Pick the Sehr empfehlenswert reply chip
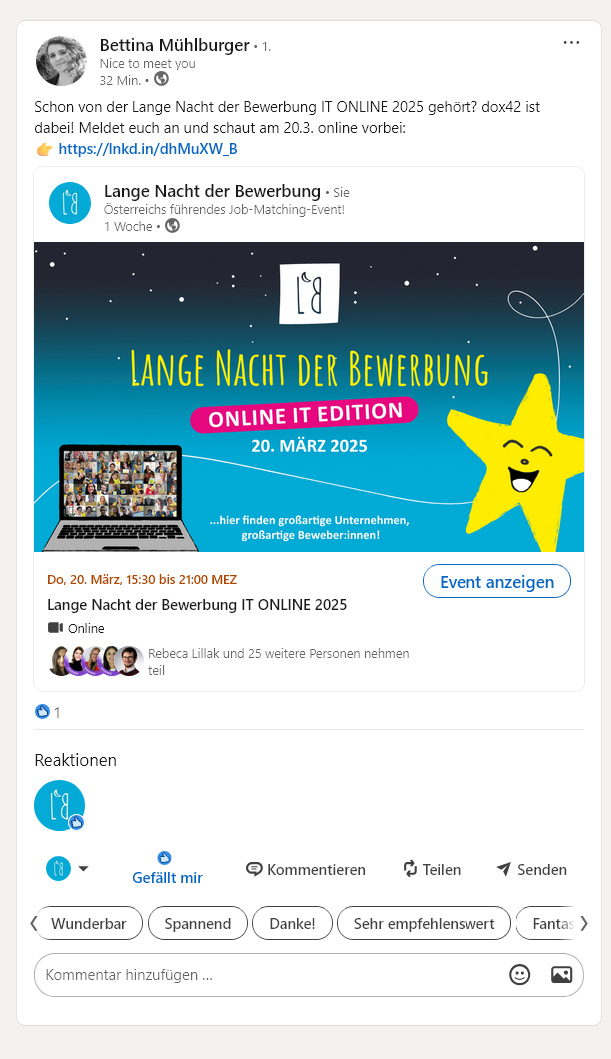Viewport: 611px width, 1059px height. [x=424, y=923]
